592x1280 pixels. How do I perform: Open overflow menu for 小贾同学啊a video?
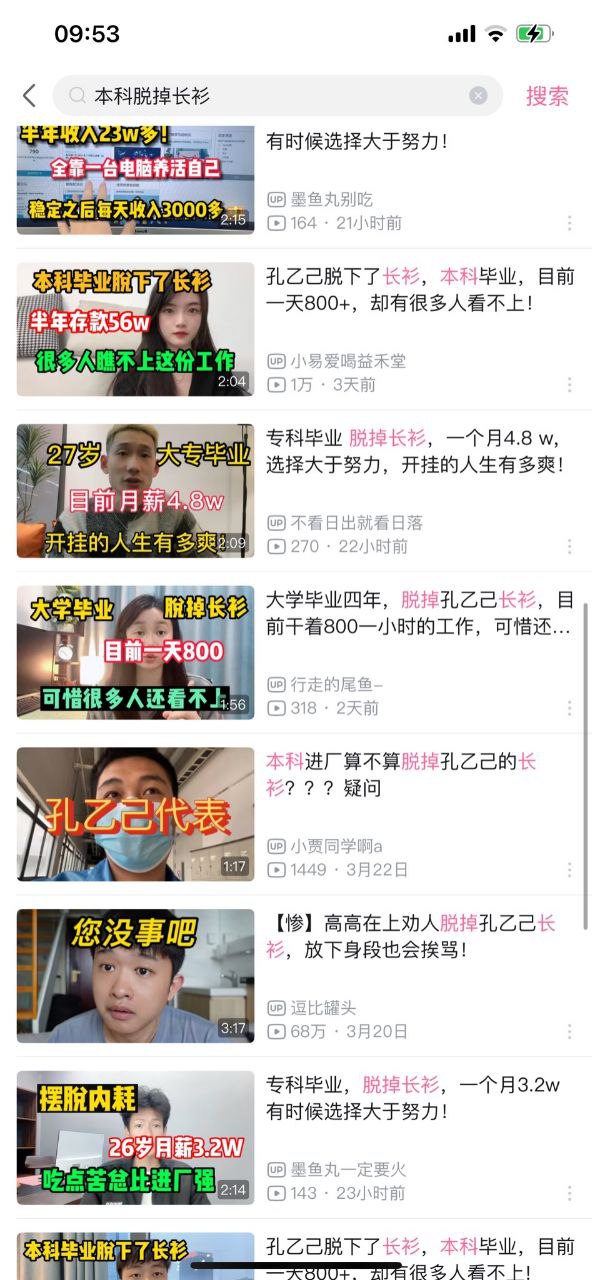(x=569, y=870)
